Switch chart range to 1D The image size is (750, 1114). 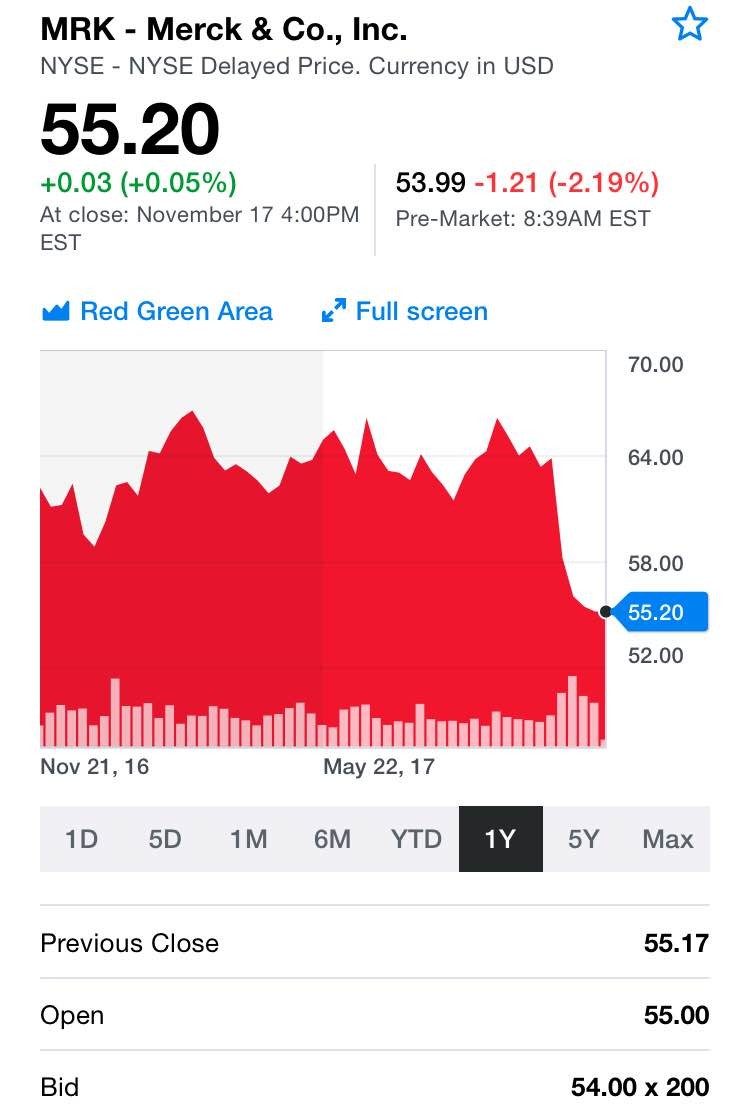click(81, 839)
